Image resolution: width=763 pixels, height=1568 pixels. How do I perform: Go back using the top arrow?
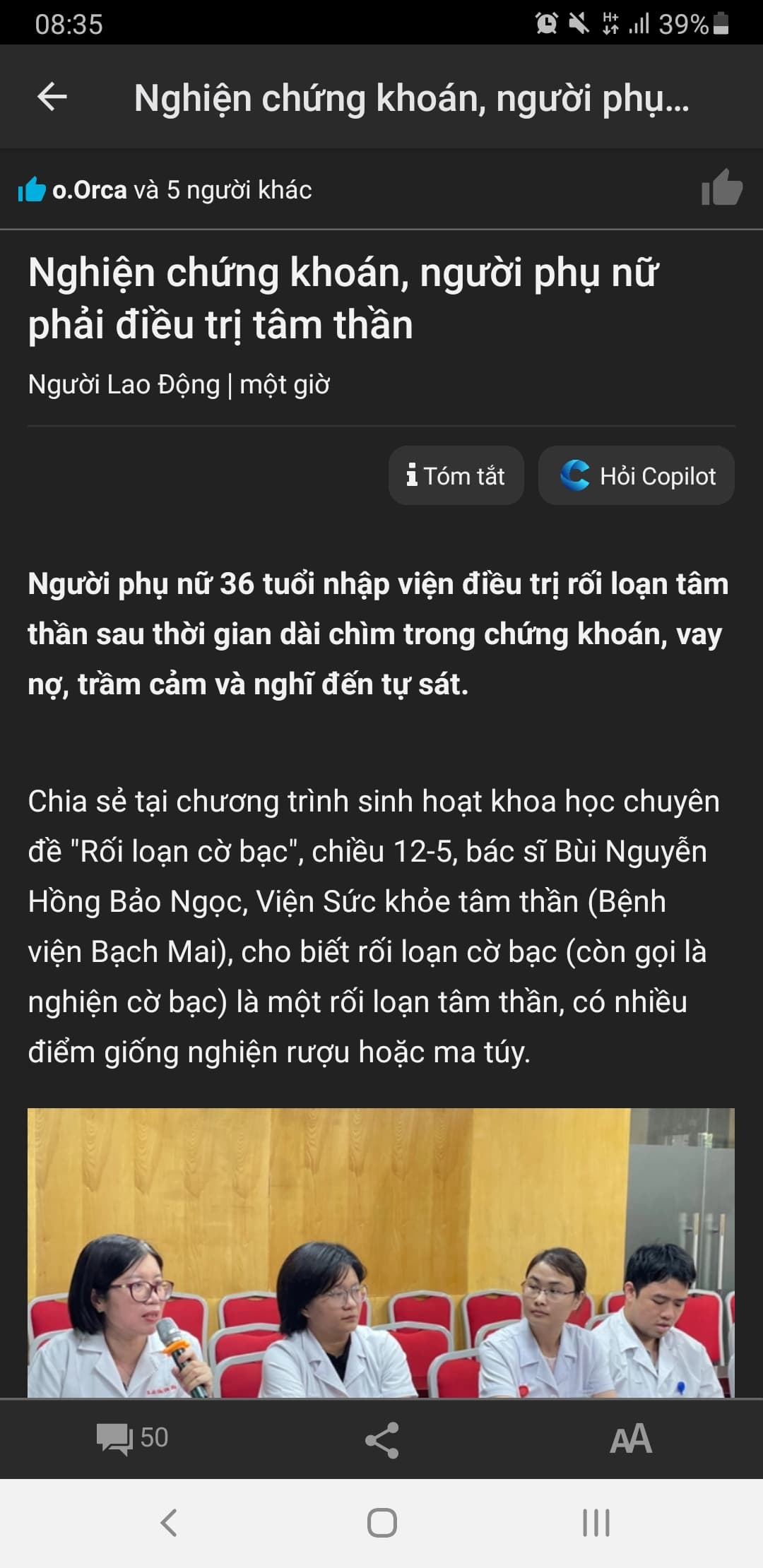52,97
